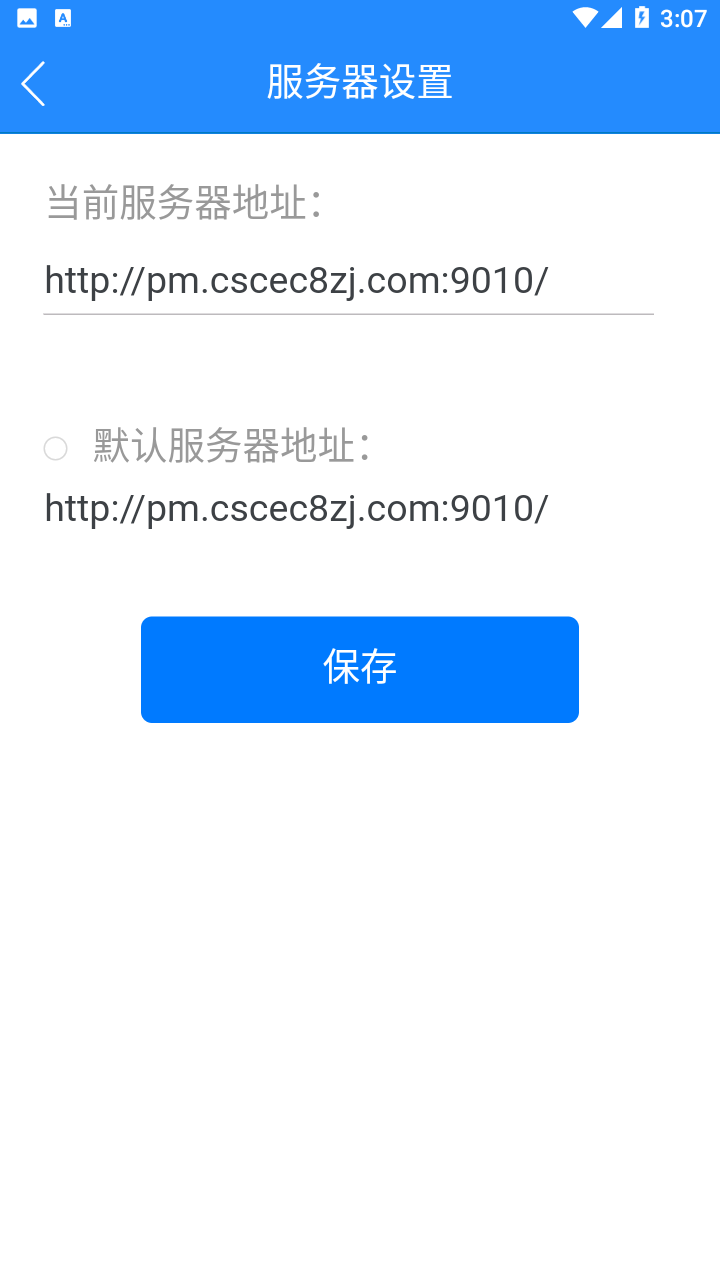Tap the 服务器设置 title bar
The height and width of the screenshot is (1280, 720).
[360, 84]
